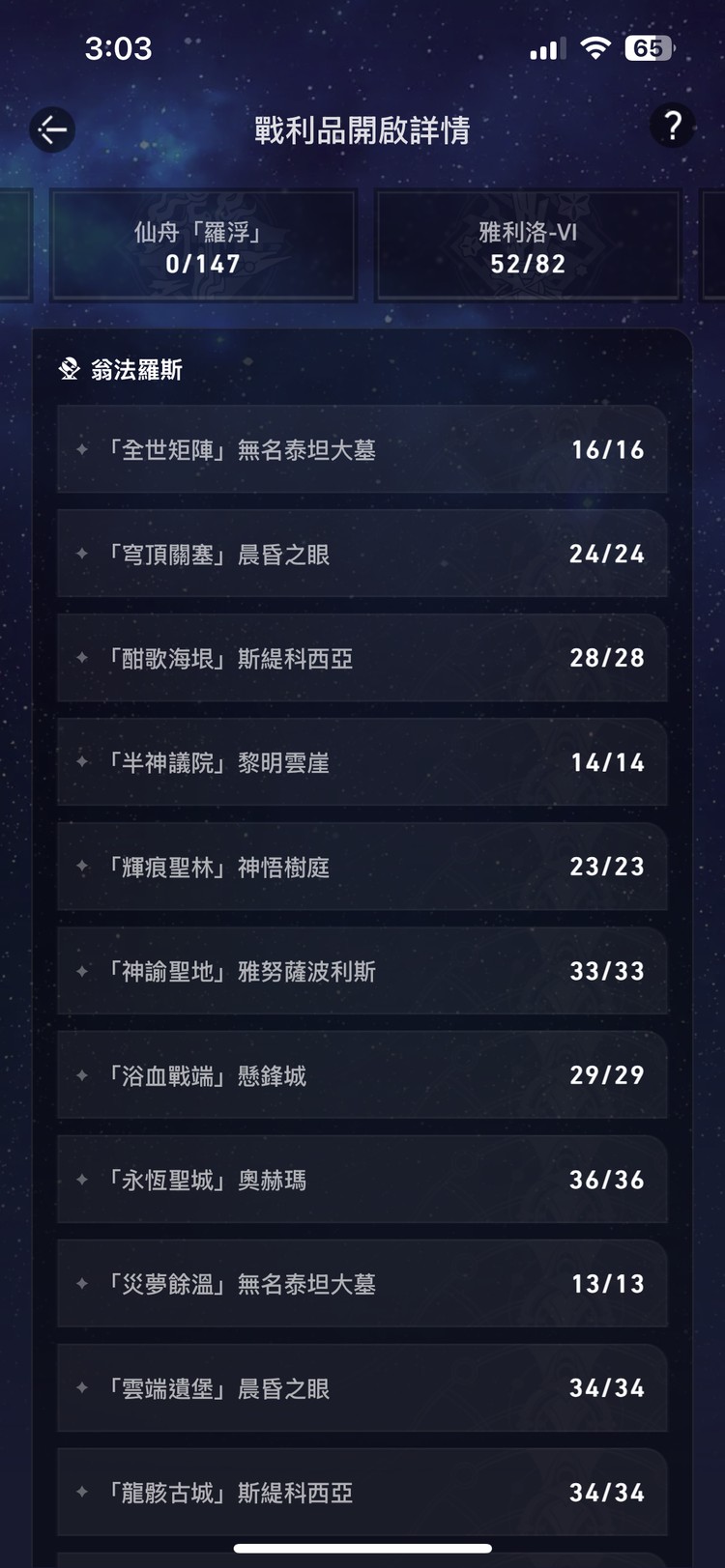The width and height of the screenshot is (725, 1568).
Task: Tap the battery indicator showing 65
Action: coord(648,47)
